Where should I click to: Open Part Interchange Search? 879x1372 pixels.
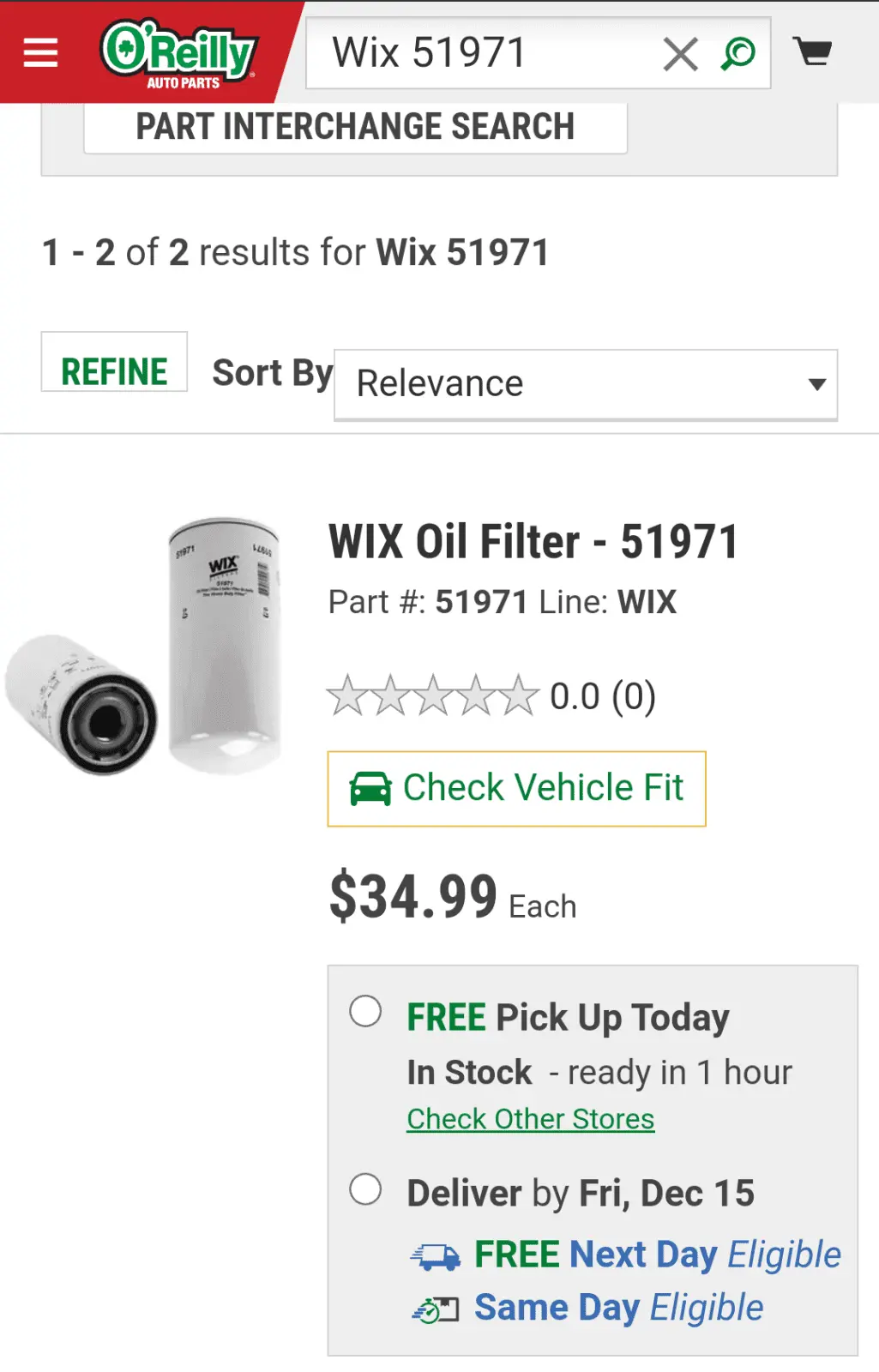click(355, 127)
